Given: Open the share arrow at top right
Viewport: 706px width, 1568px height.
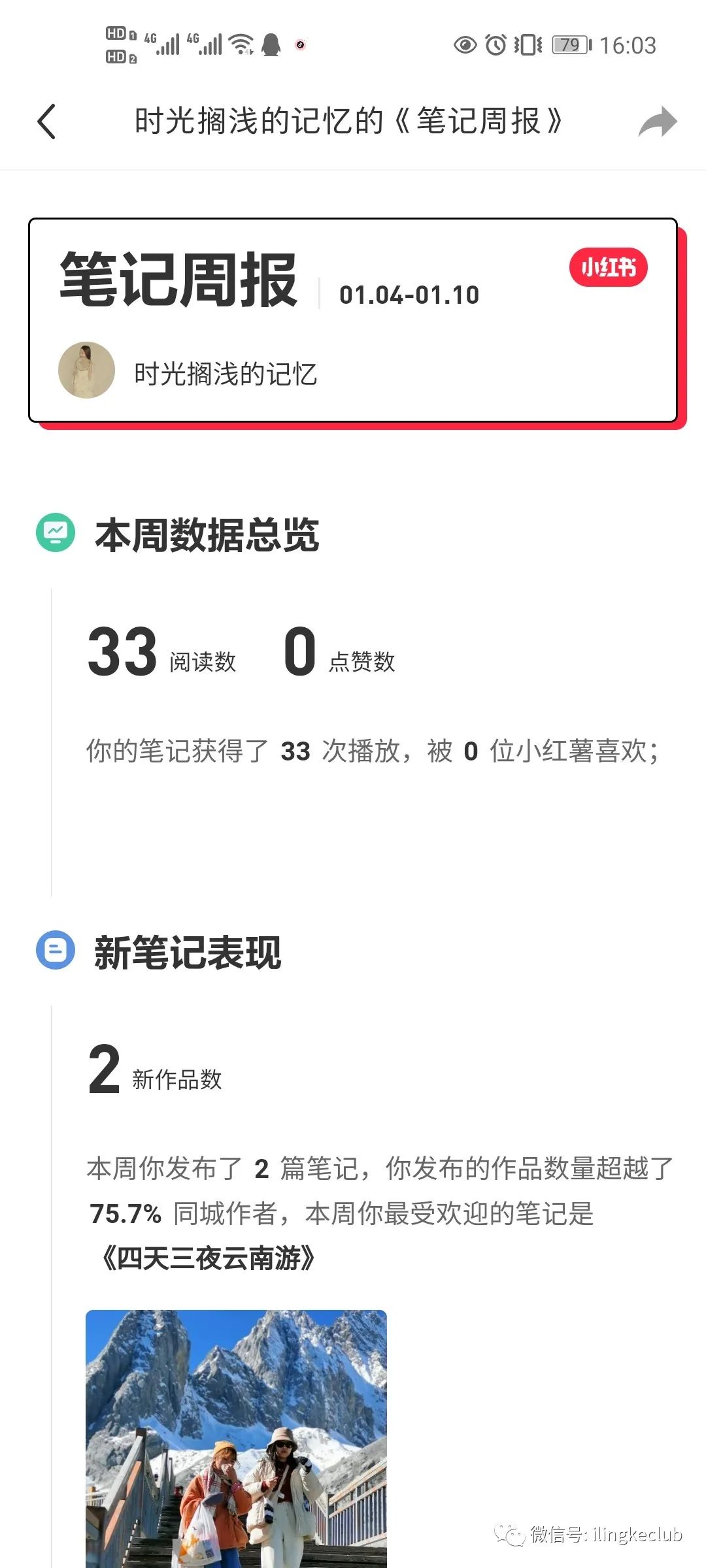Looking at the screenshot, I should [x=657, y=122].
